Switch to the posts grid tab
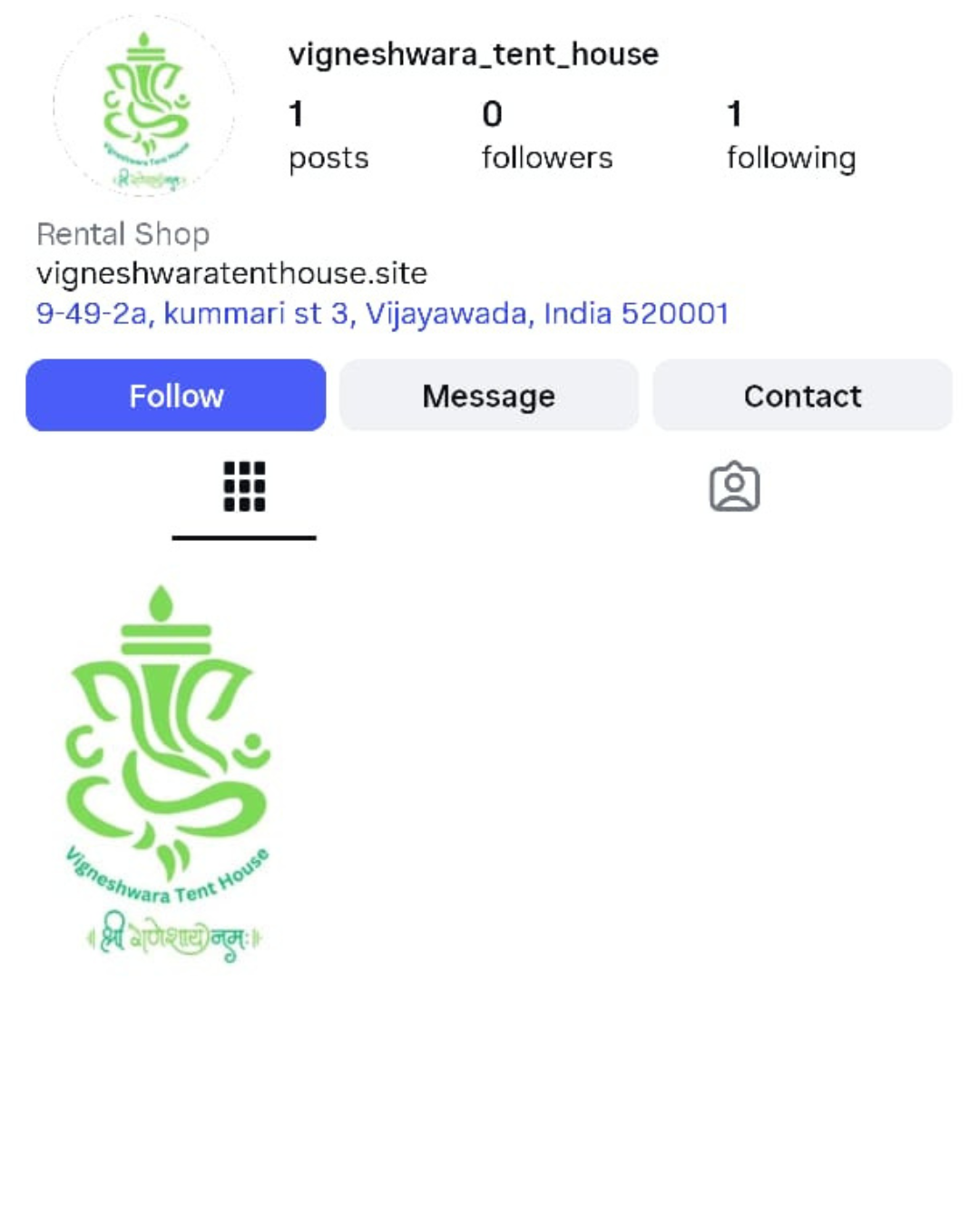The width and height of the screenshot is (980, 1225). click(244, 487)
